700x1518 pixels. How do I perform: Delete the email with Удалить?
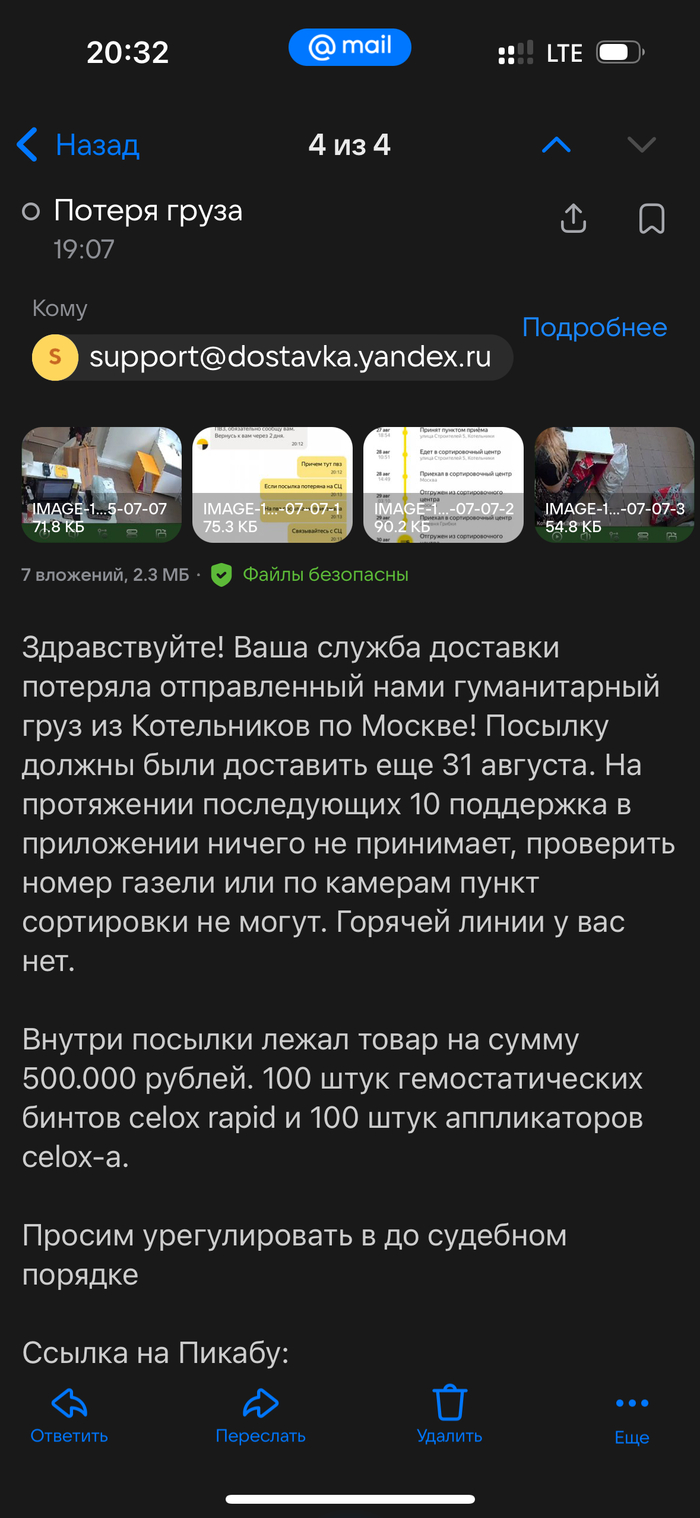(x=449, y=1415)
